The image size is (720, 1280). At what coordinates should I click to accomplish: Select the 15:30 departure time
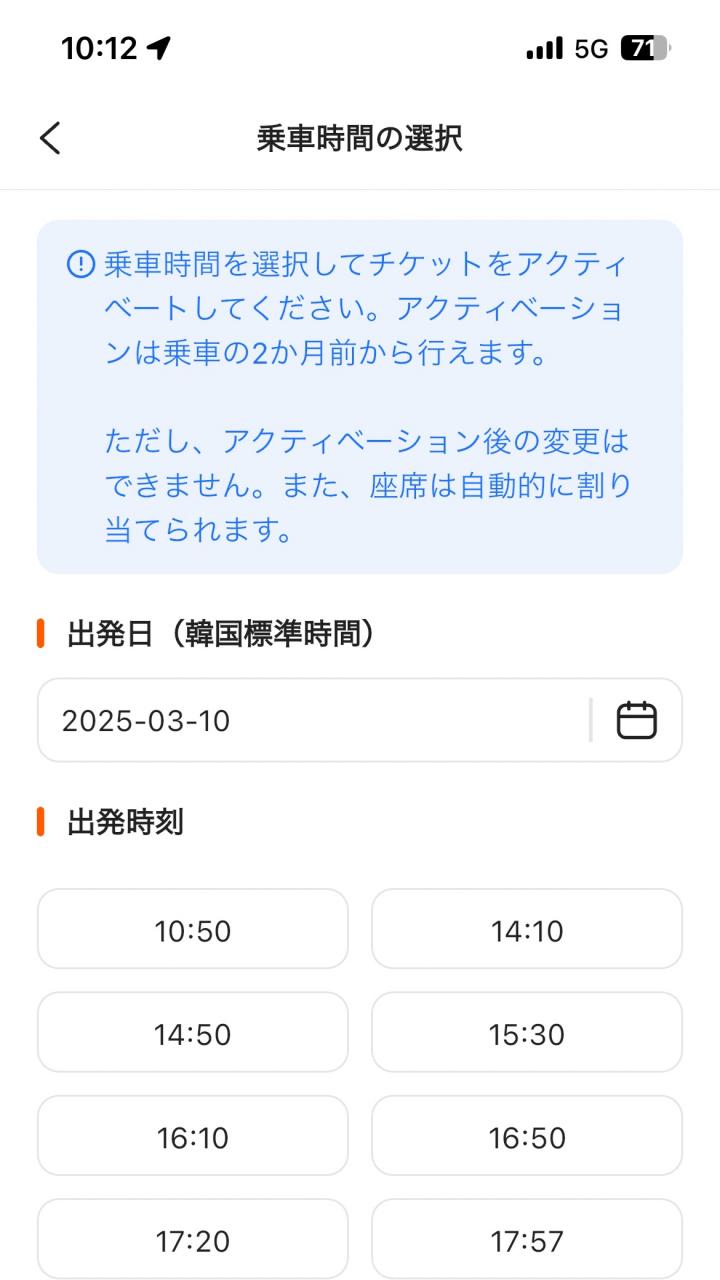(x=527, y=1033)
